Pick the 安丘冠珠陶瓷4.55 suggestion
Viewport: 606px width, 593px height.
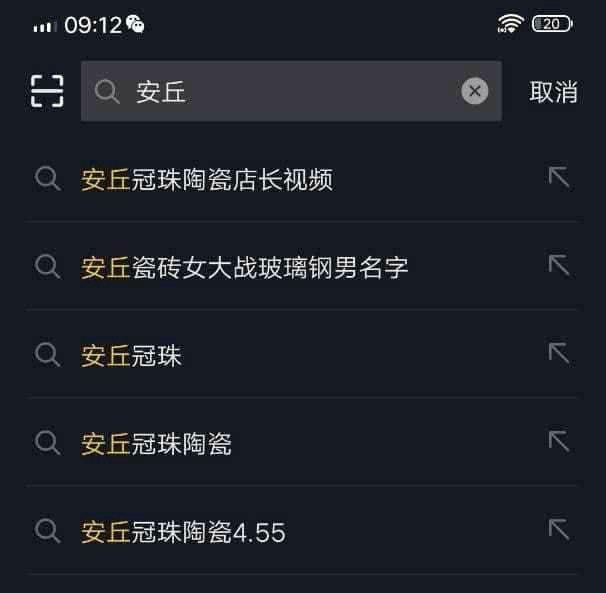184,531
